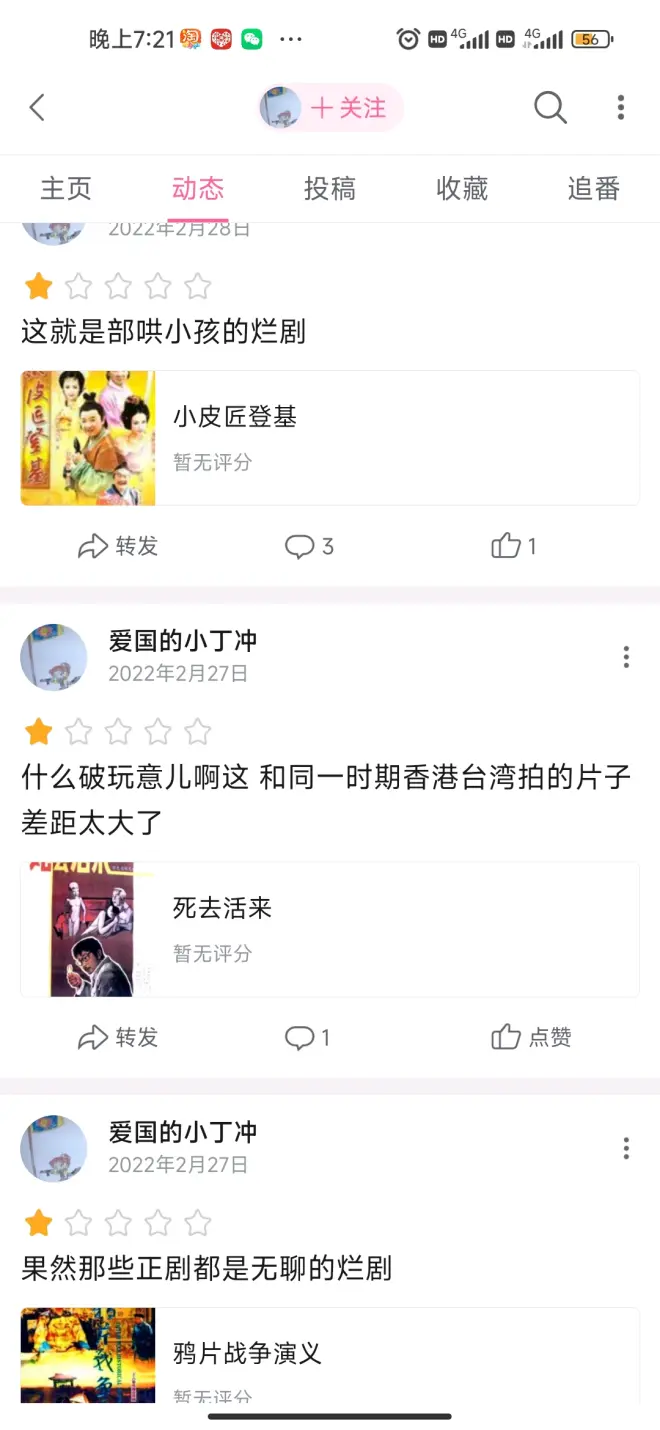The width and height of the screenshot is (660, 1430).
Task: Open the top-right overflow menu
Action: (621, 107)
